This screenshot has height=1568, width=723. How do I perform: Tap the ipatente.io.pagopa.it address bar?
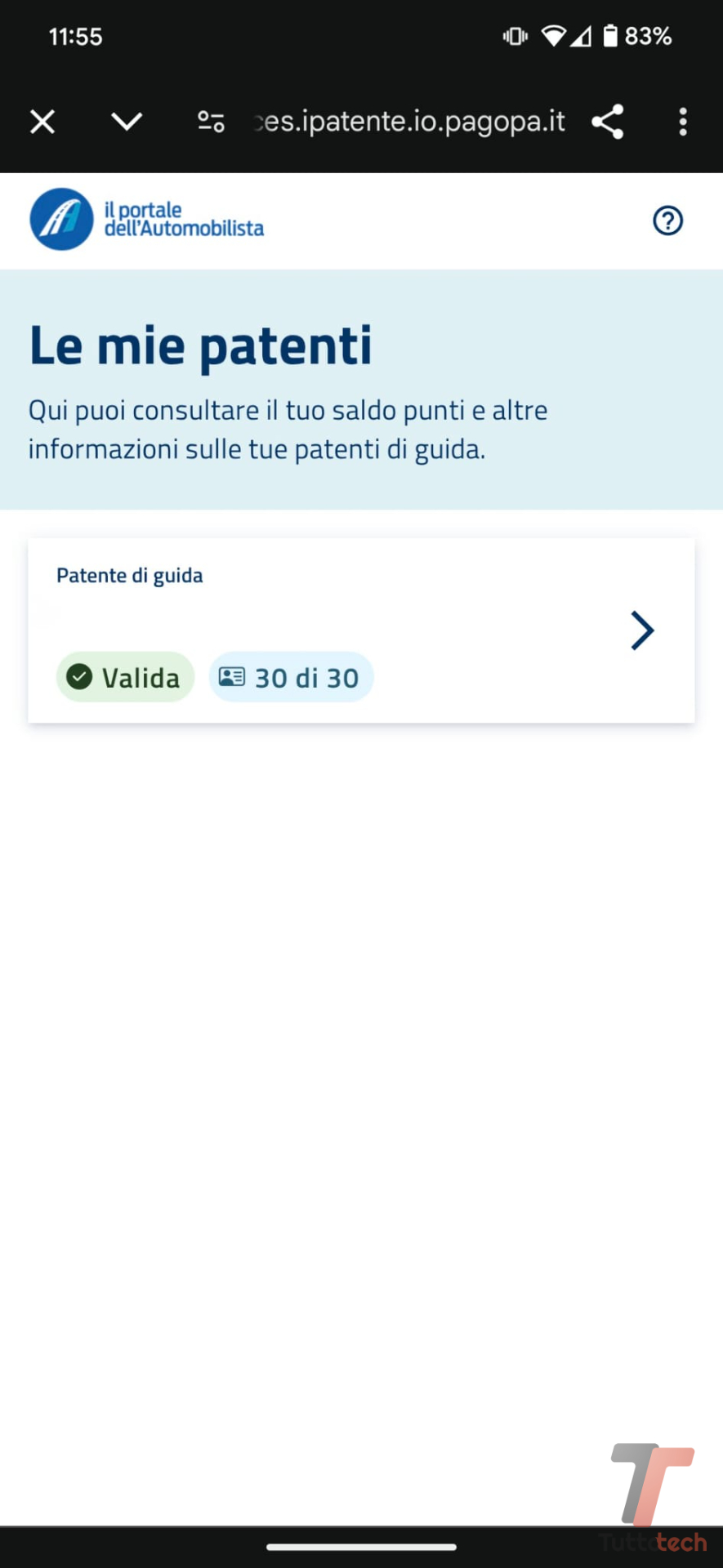point(408,122)
